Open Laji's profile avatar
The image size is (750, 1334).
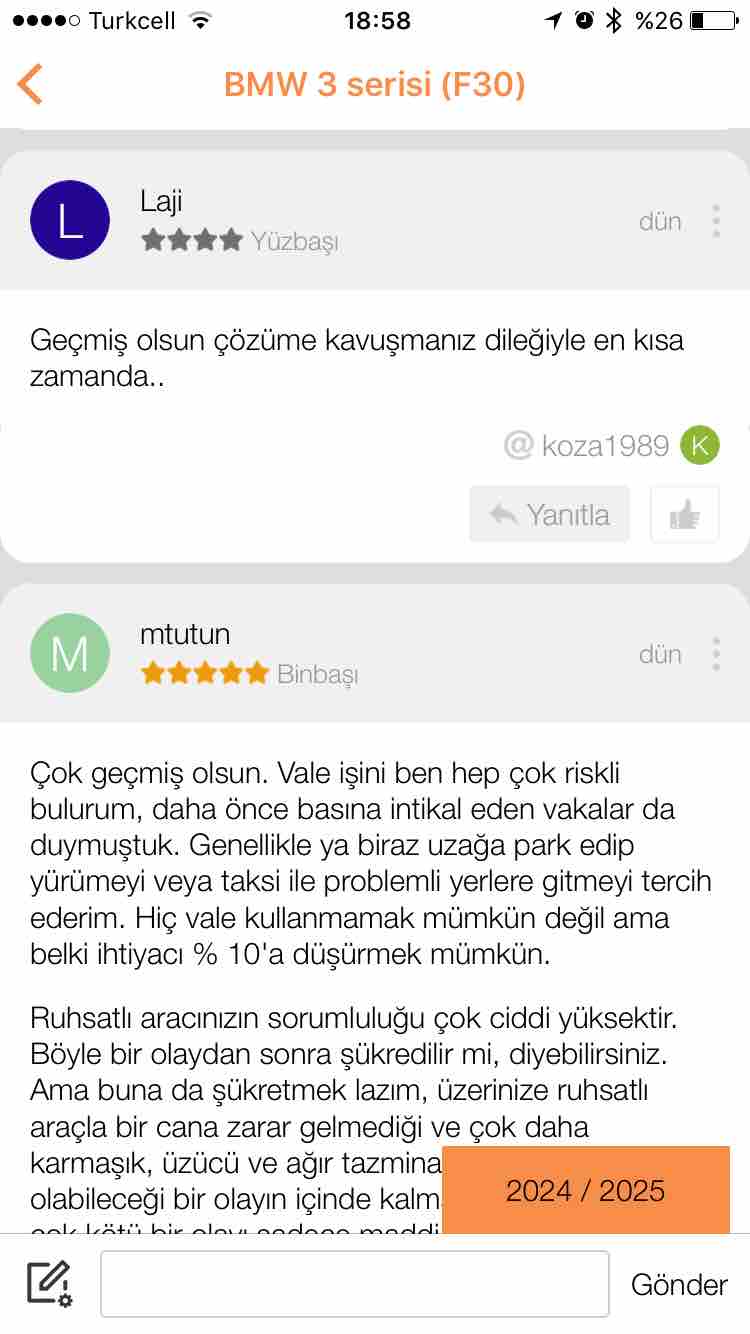[x=70, y=220]
